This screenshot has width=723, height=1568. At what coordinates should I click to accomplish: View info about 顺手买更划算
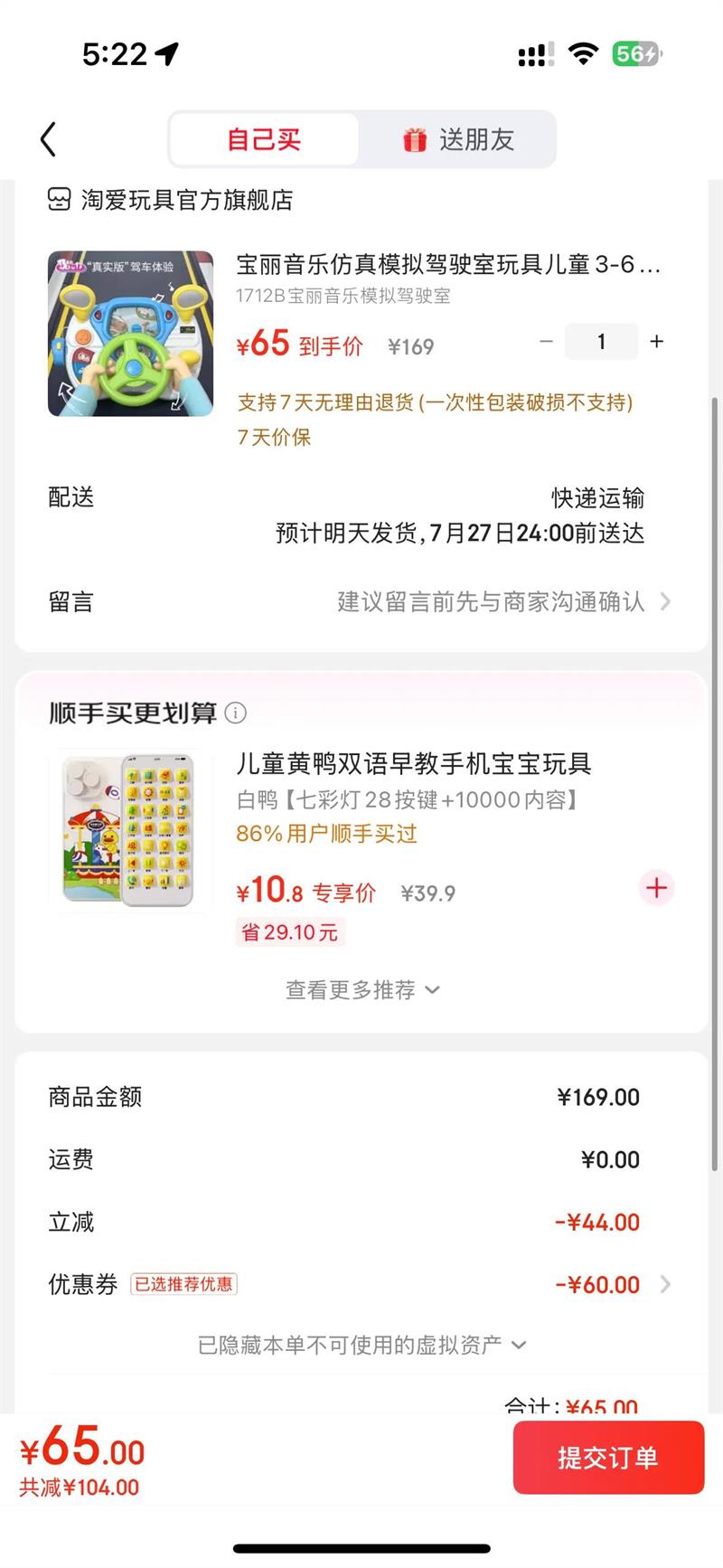pyautogui.click(x=235, y=713)
